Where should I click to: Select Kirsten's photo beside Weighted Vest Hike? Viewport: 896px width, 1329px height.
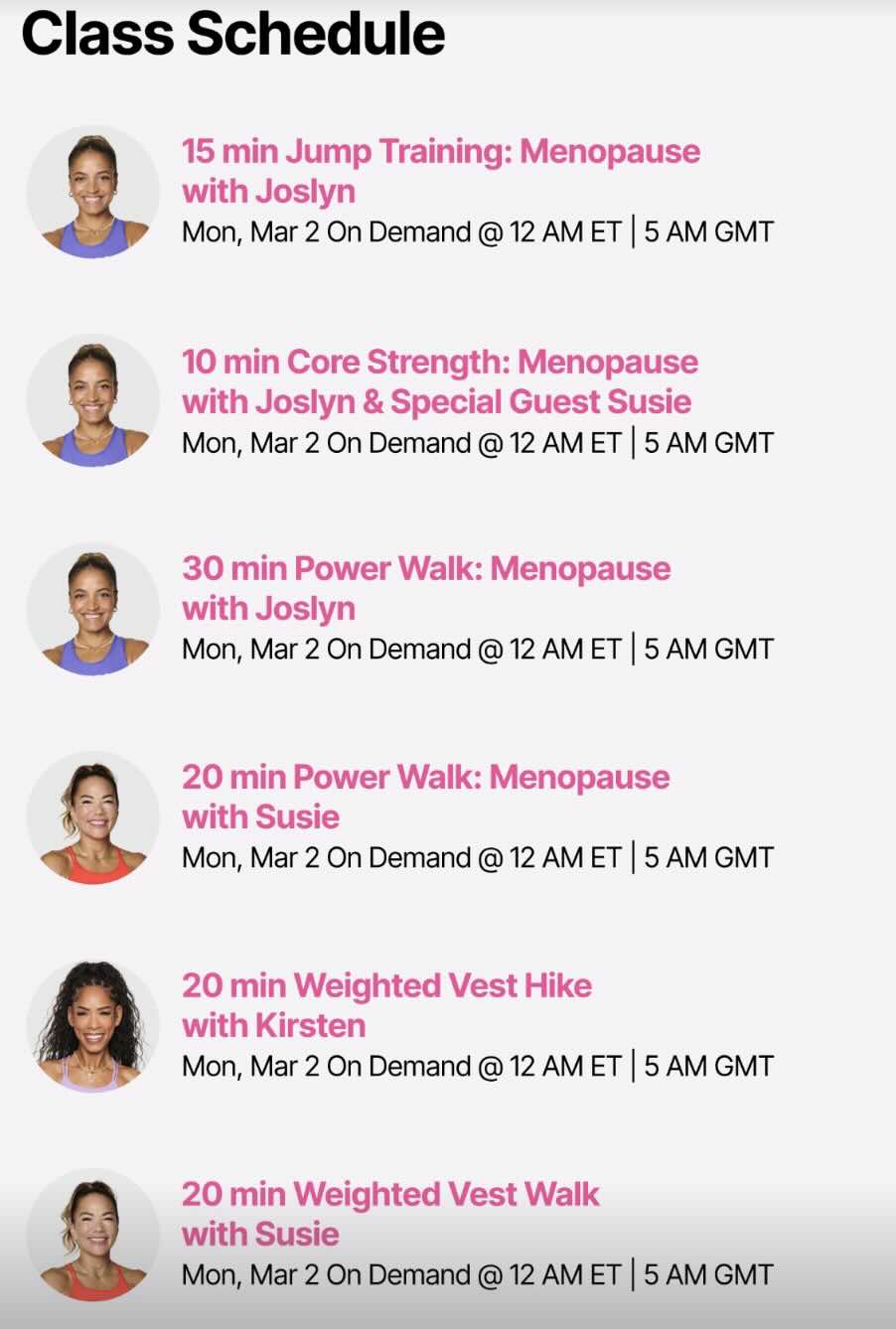coord(92,1025)
